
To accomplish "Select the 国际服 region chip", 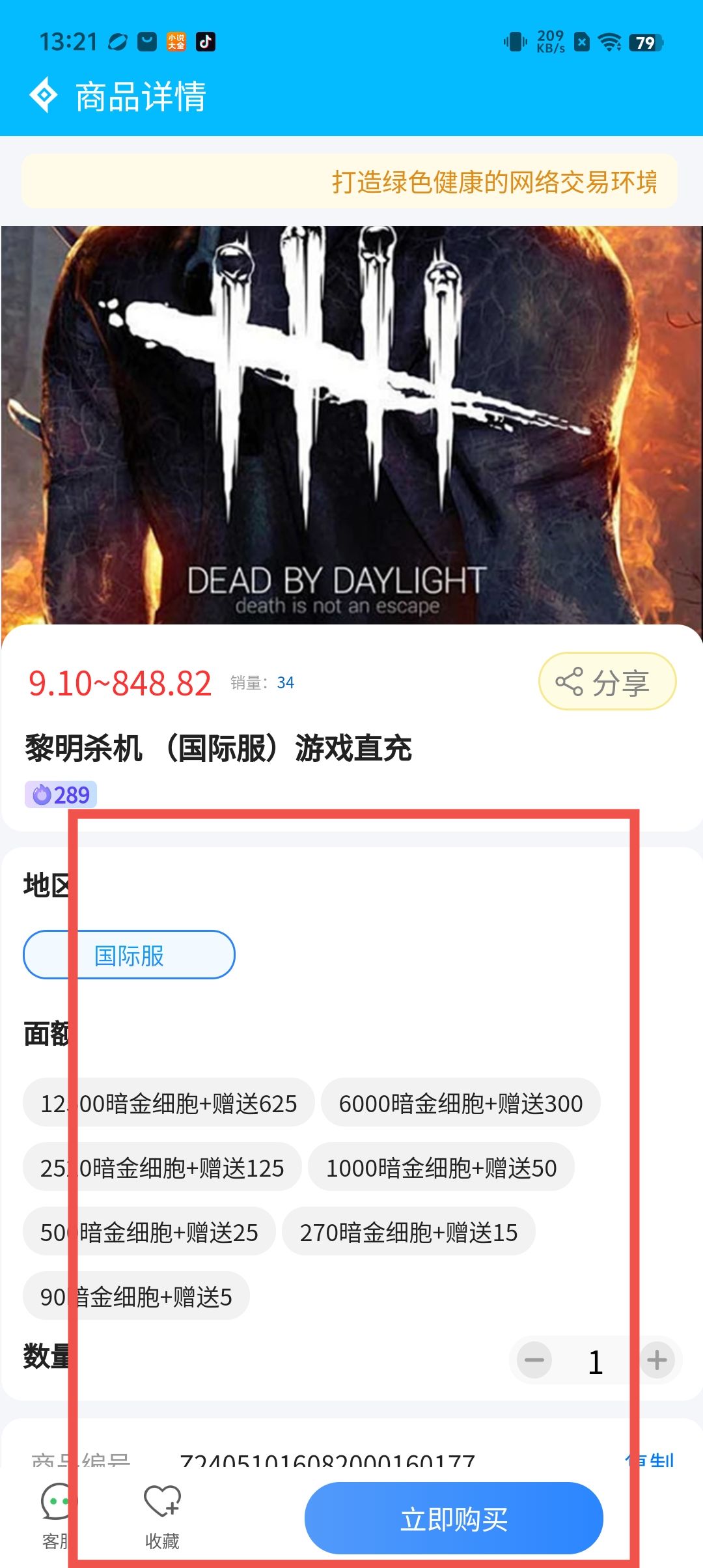I will [129, 955].
